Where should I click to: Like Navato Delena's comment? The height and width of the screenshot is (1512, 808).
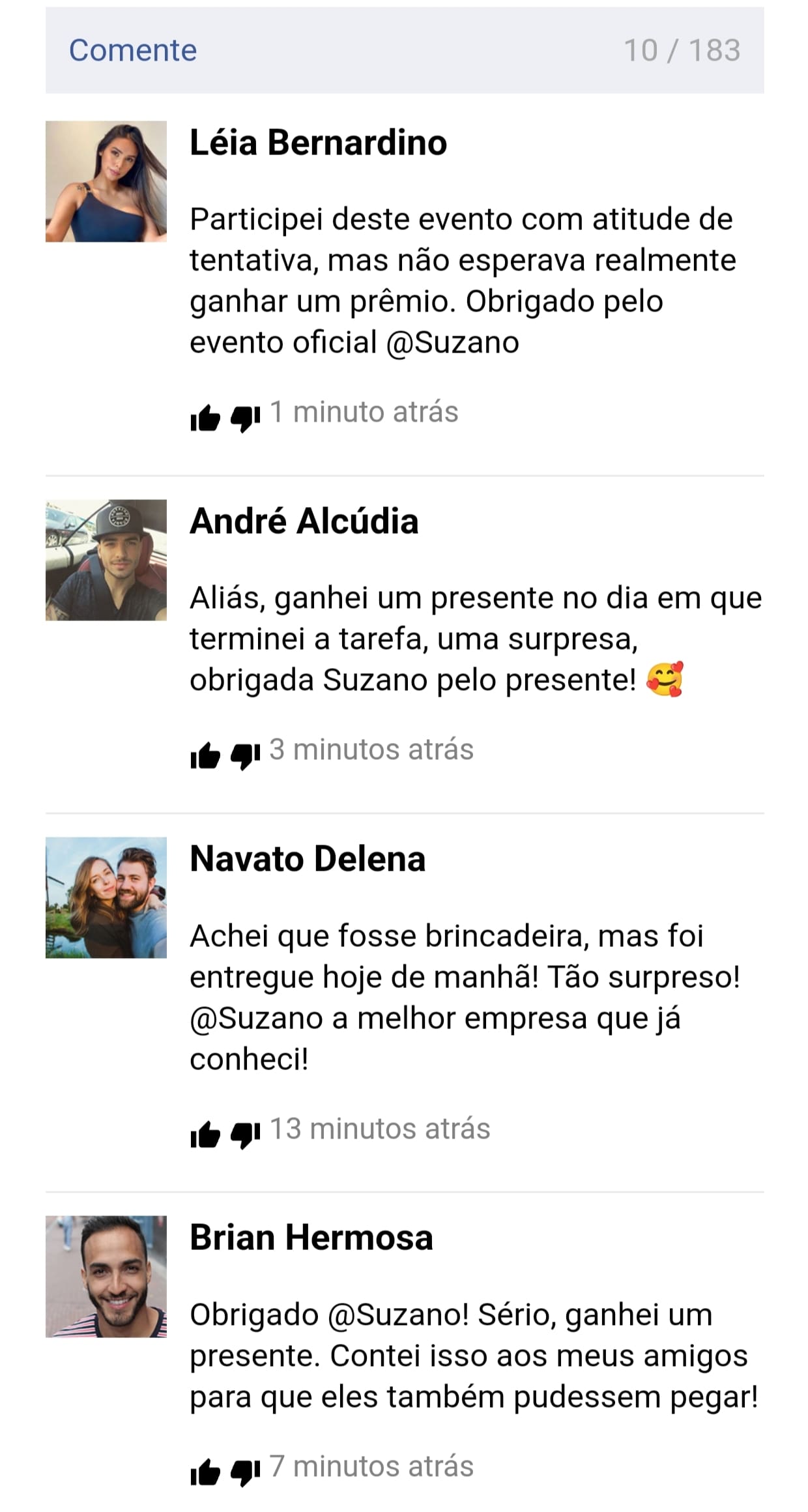[205, 1135]
